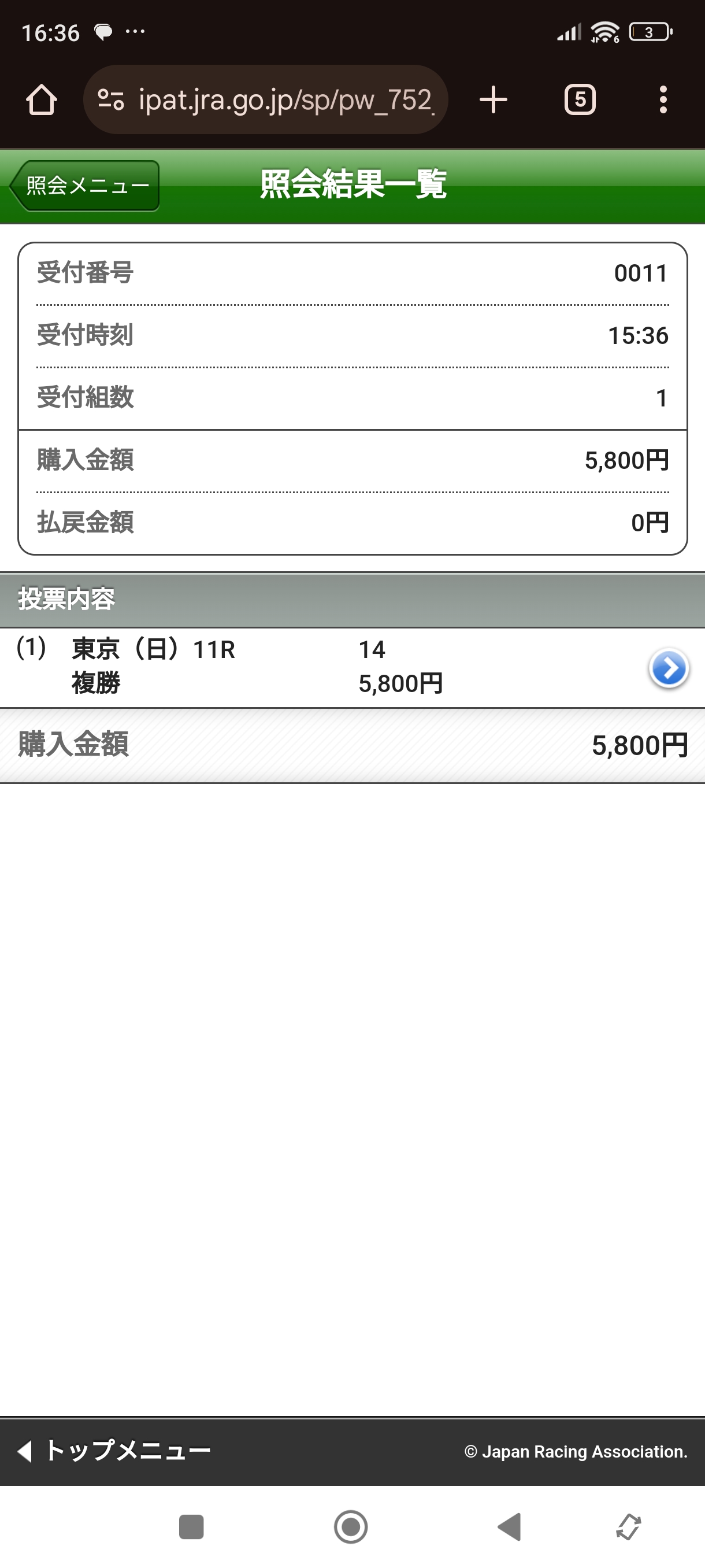This screenshot has height=1568, width=705.
Task: Return to トップメニュー
Action: click(x=114, y=1451)
